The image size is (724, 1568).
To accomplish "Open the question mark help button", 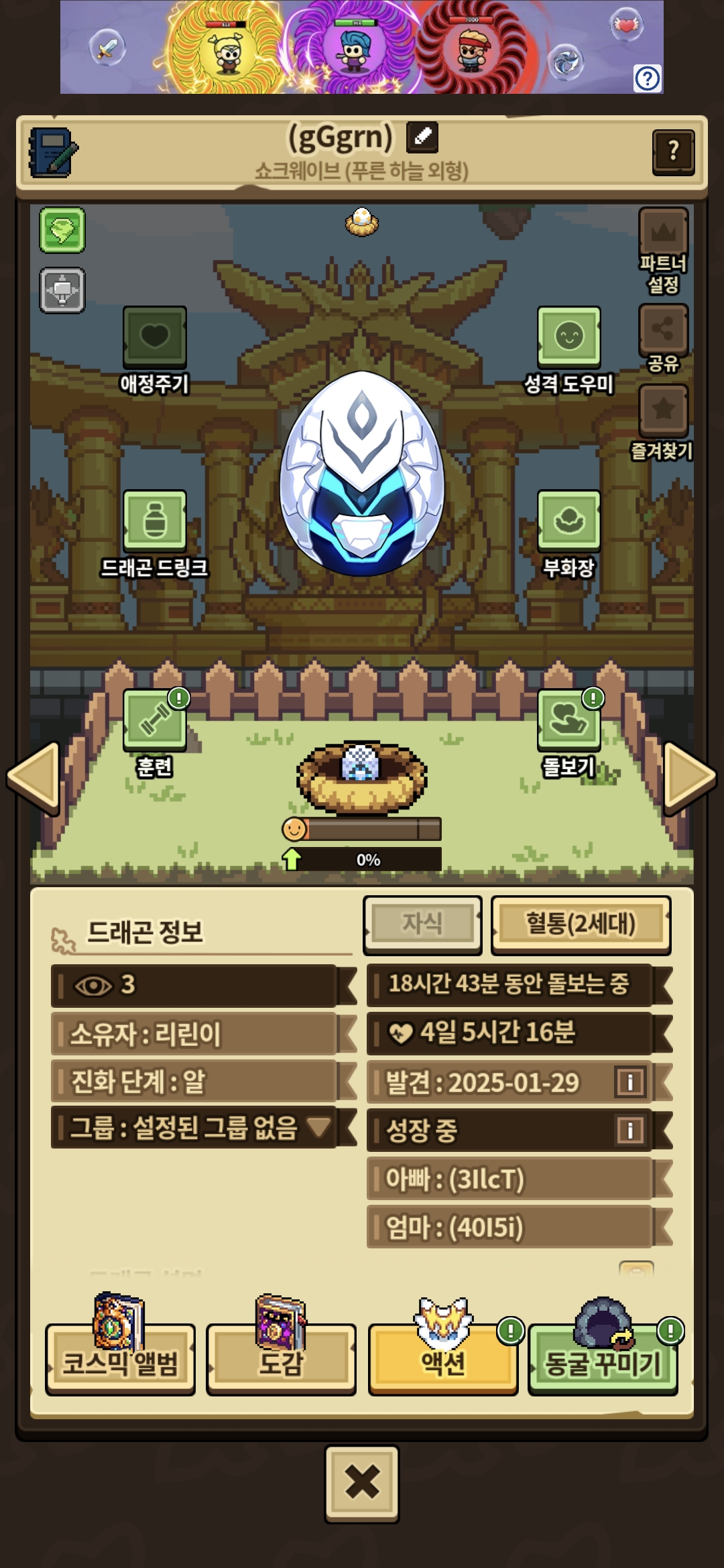I will point(673,152).
